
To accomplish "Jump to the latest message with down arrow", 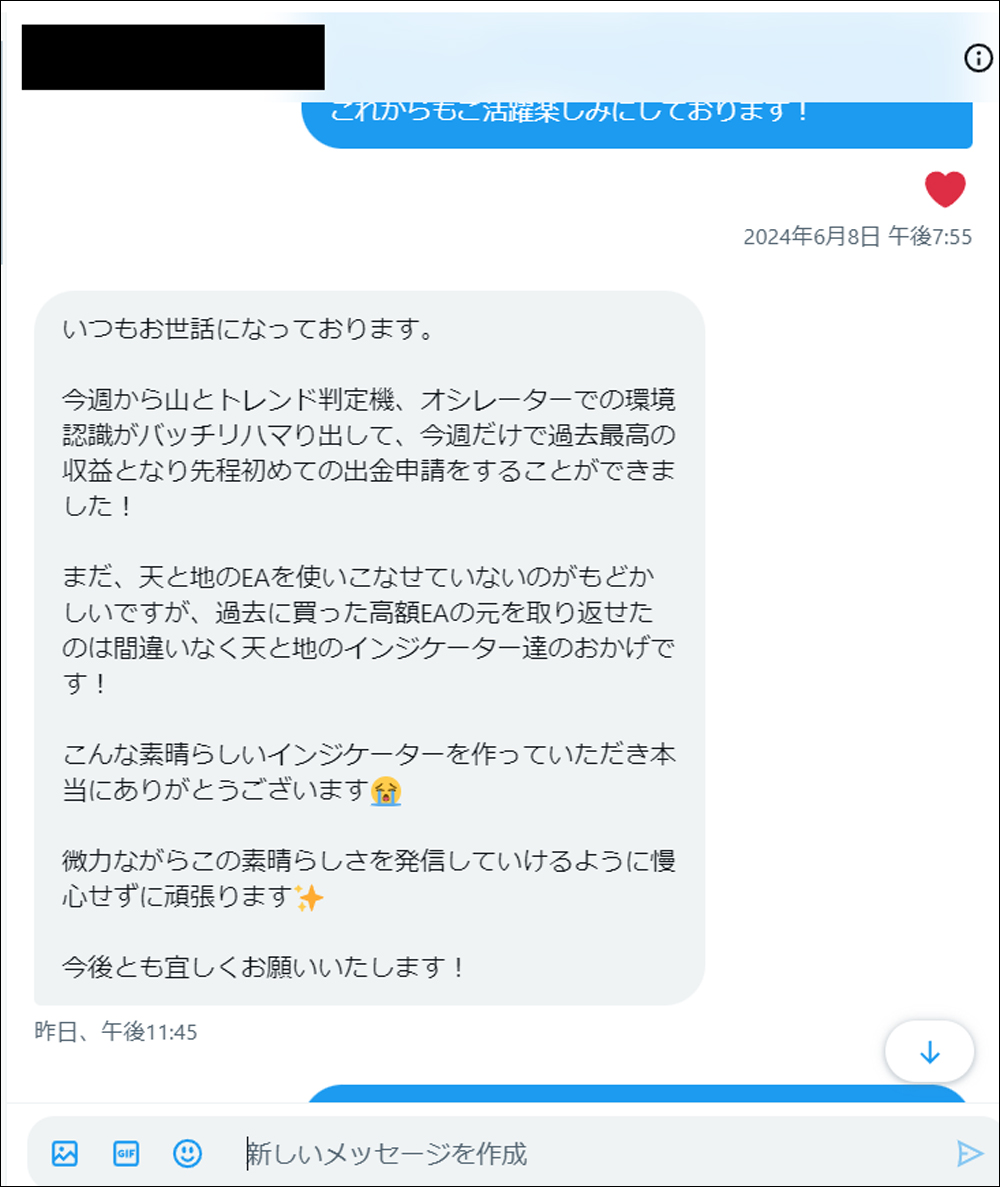I will tap(929, 1052).
